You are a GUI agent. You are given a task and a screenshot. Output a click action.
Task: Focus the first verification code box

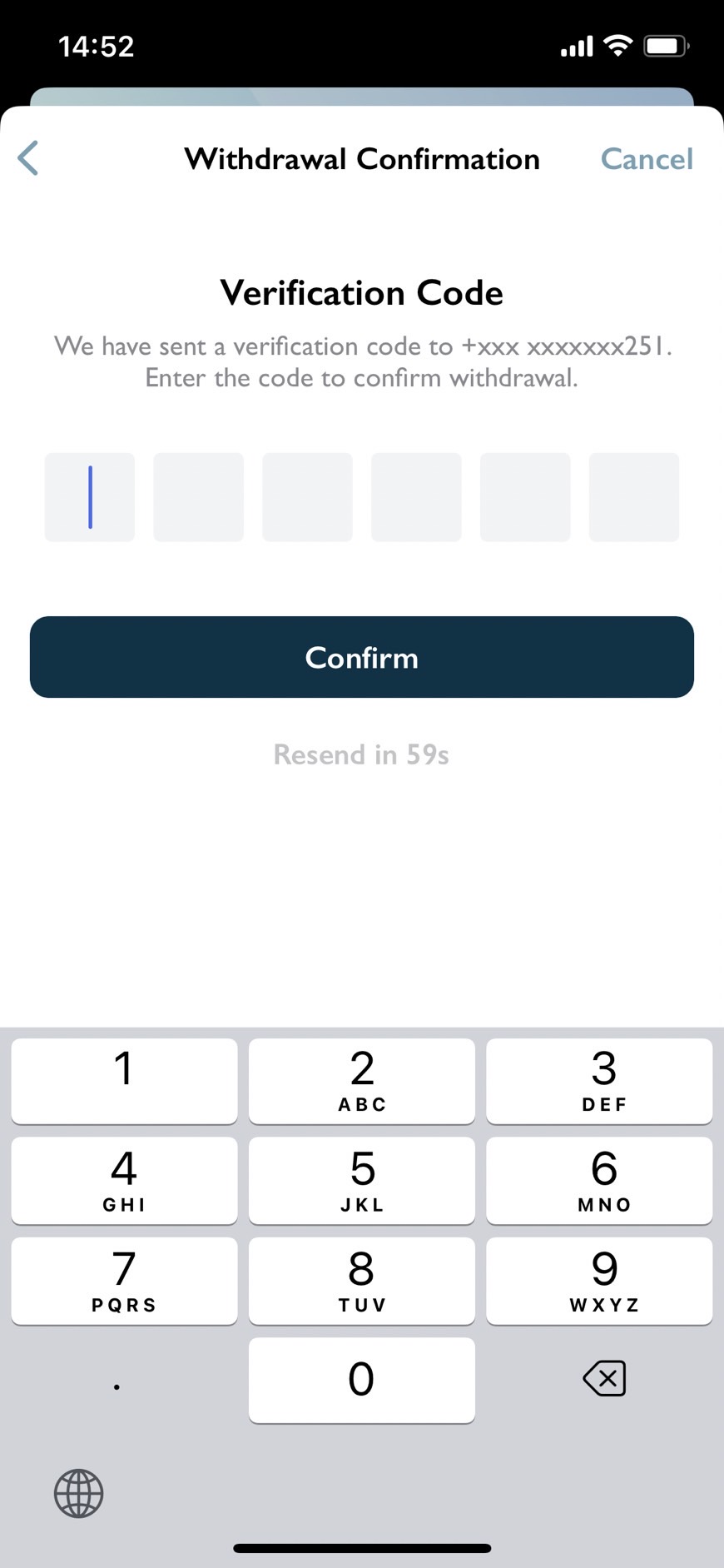click(90, 497)
